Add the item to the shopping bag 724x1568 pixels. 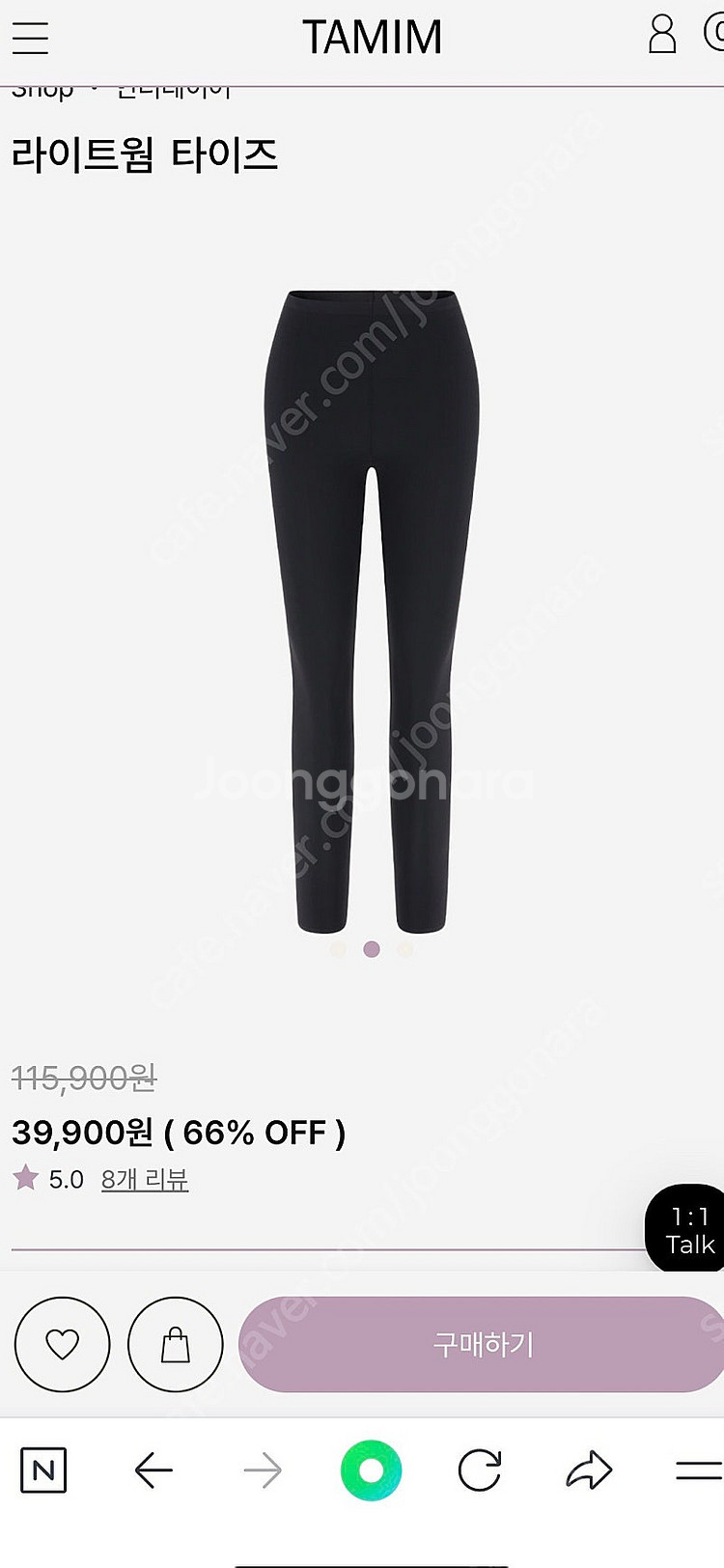[175, 1344]
